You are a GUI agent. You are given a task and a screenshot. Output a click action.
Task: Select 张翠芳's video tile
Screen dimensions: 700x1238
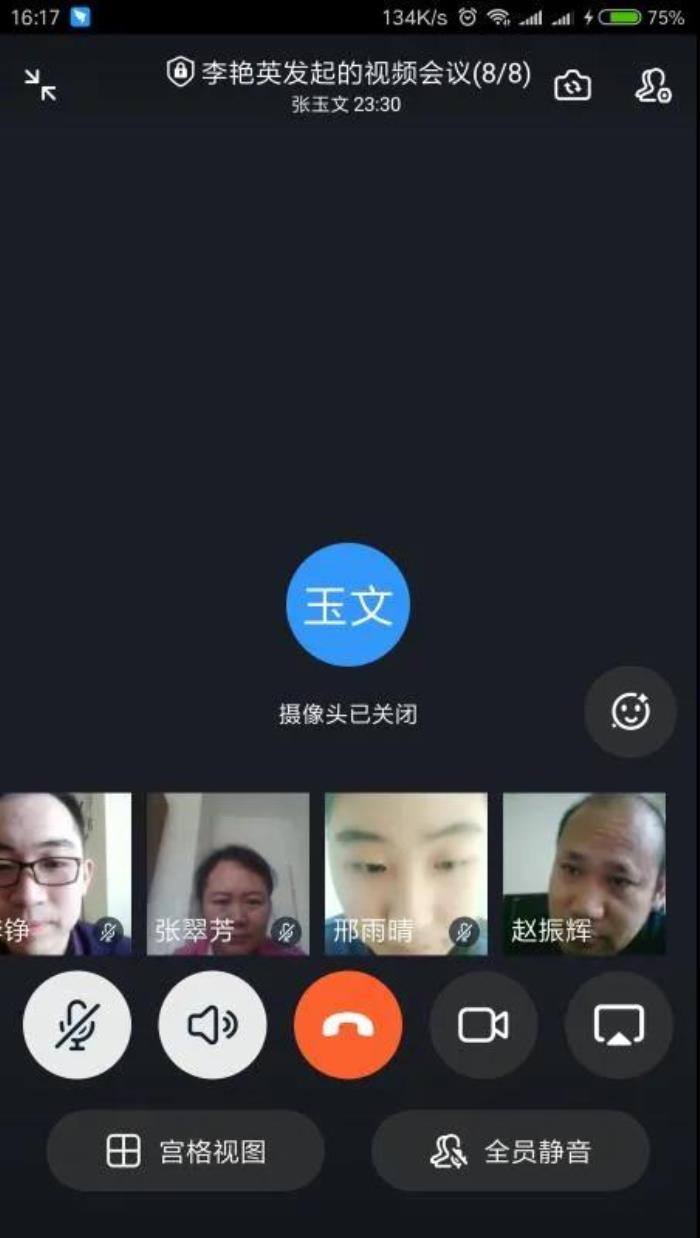pos(228,874)
